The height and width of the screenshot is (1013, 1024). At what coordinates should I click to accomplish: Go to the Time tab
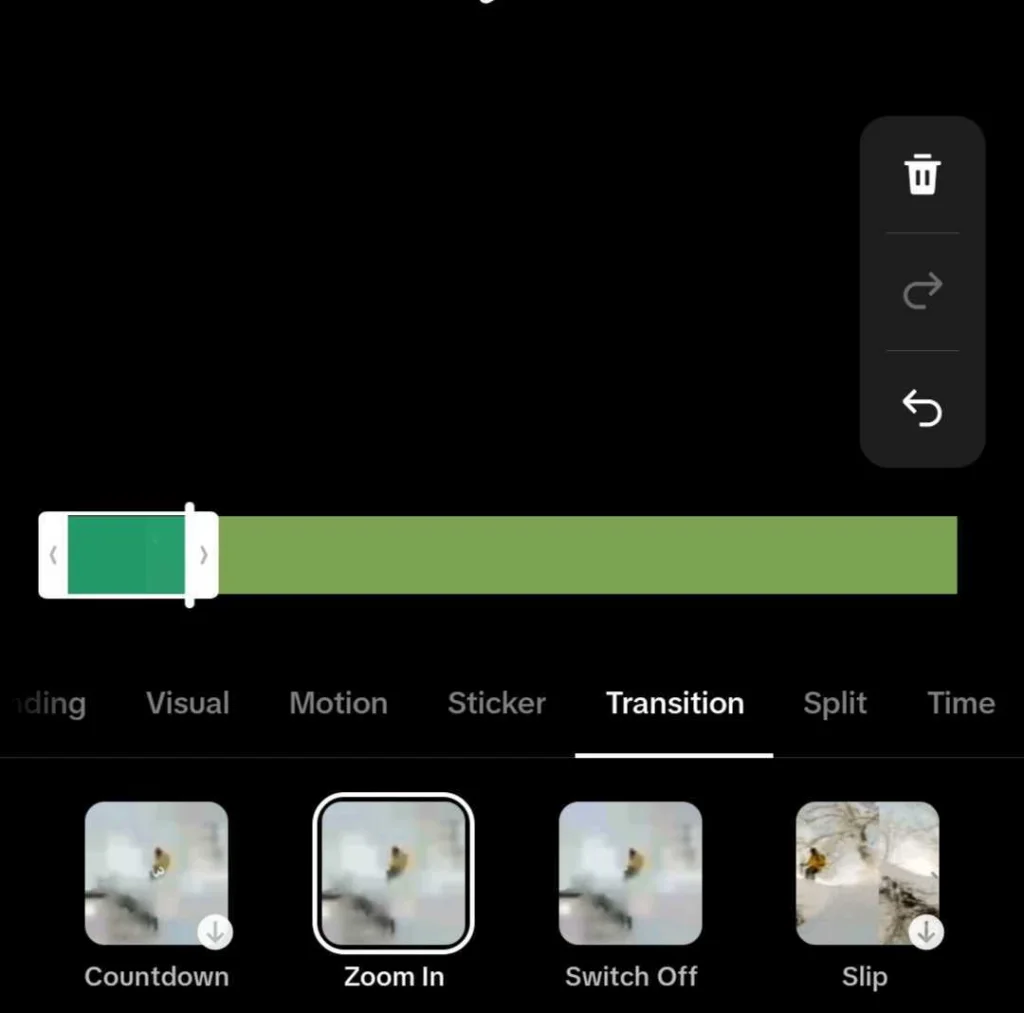click(x=960, y=703)
